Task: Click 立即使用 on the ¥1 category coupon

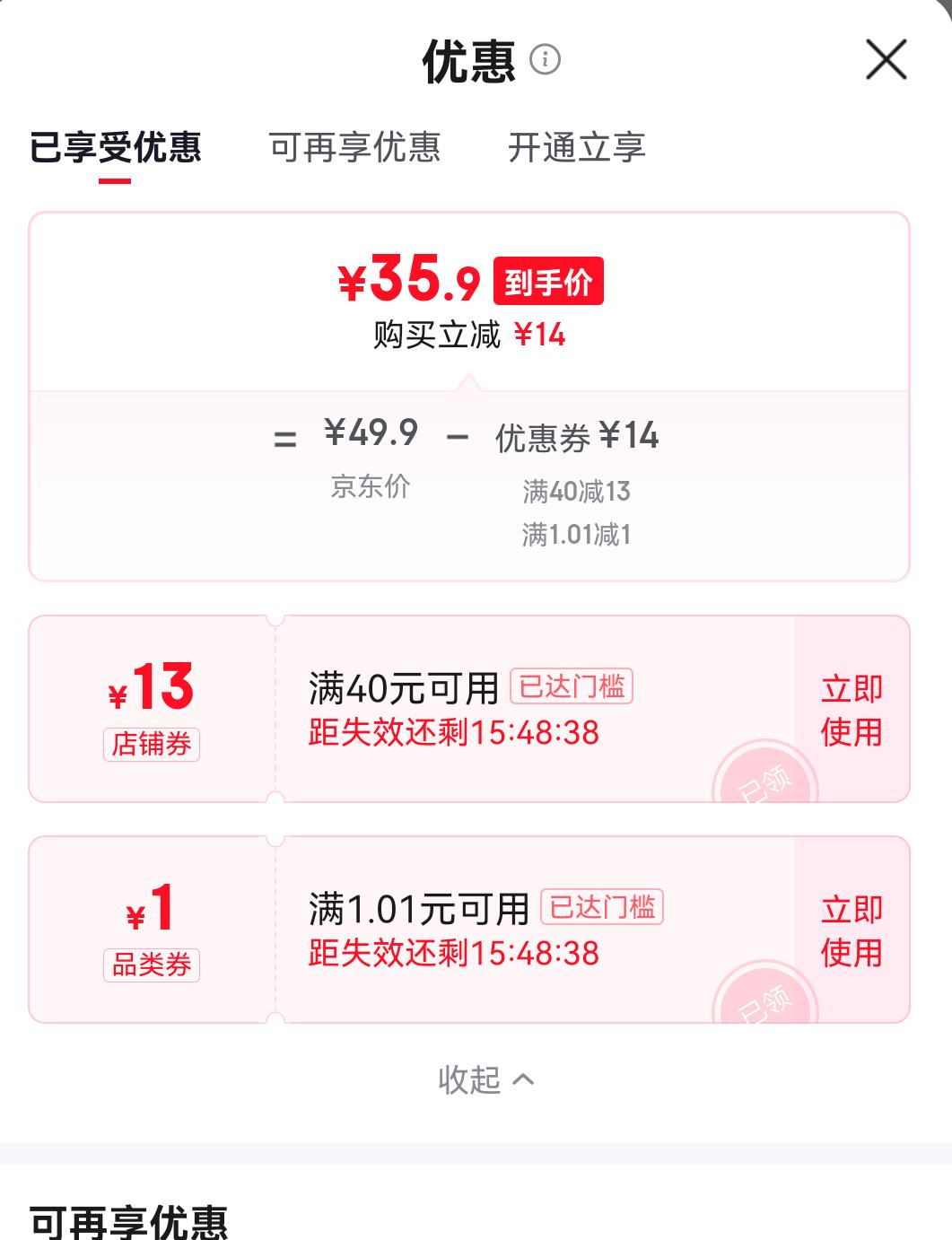Action: (850, 932)
